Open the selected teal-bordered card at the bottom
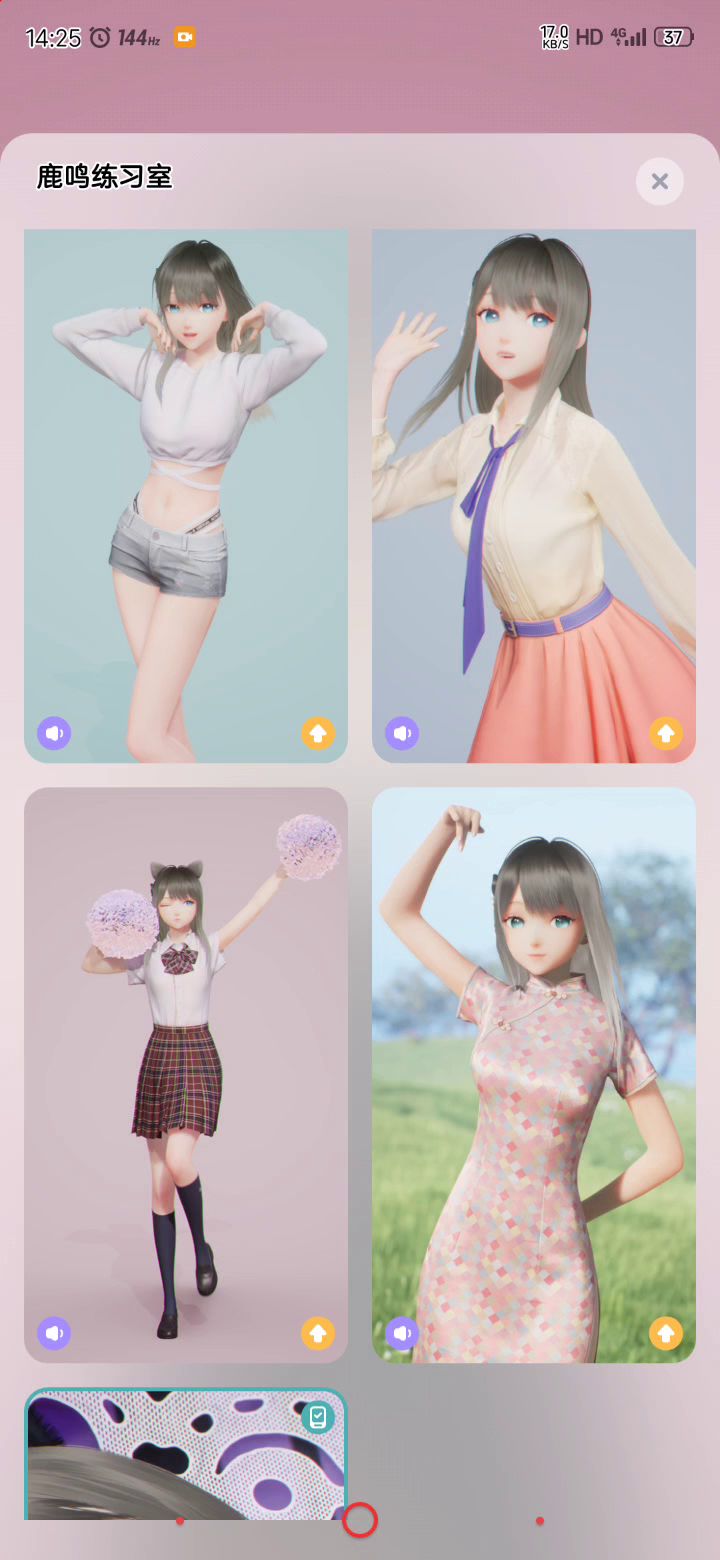The image size is (720, 1560). coord(186,1455)
